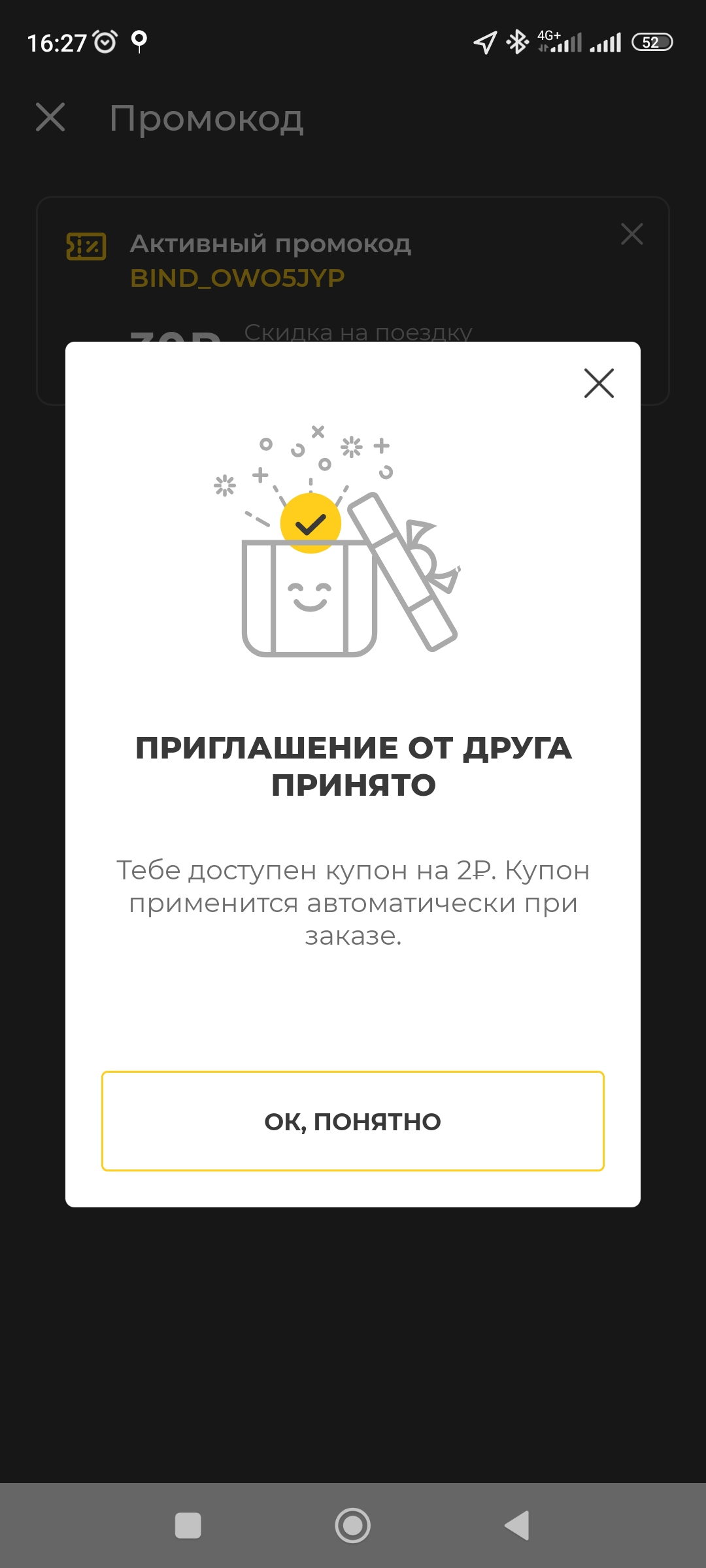706x1568 pixels.
Task: Go back using the system back button
Action: tap(517, 1526)
